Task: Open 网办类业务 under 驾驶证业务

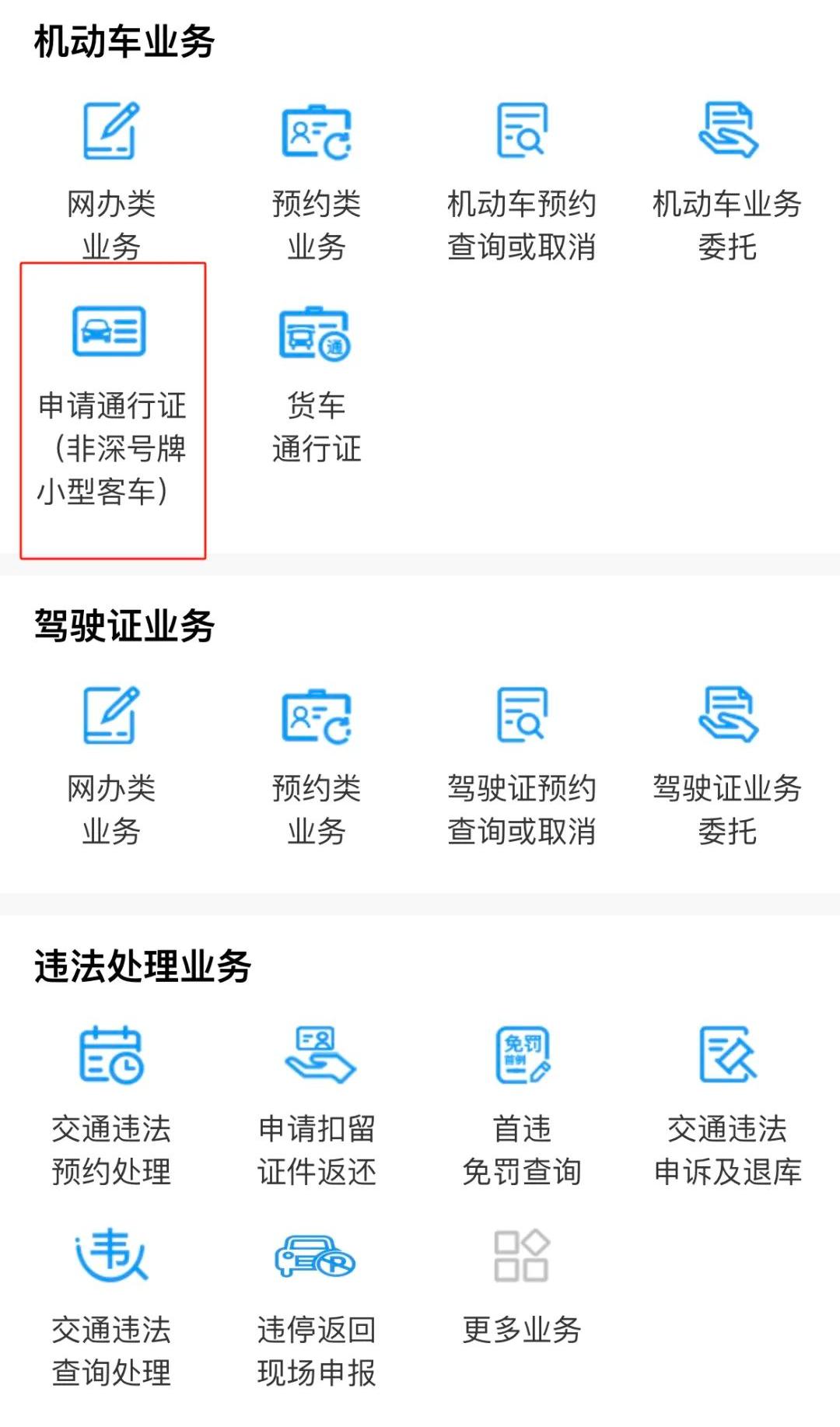Action: pos(111,716)
